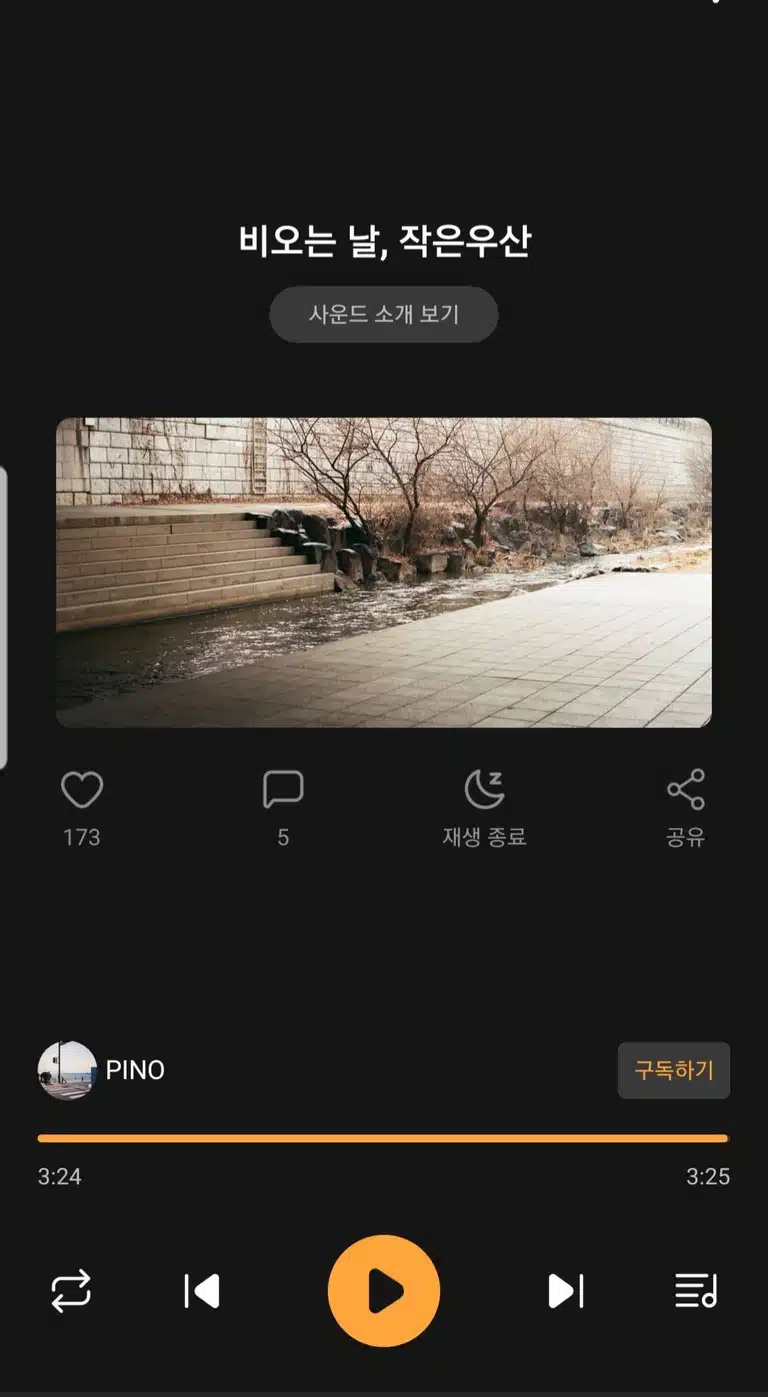Share this sound via 공유
The width and height of the screenshot is (768, 1397).
[686, 790]
